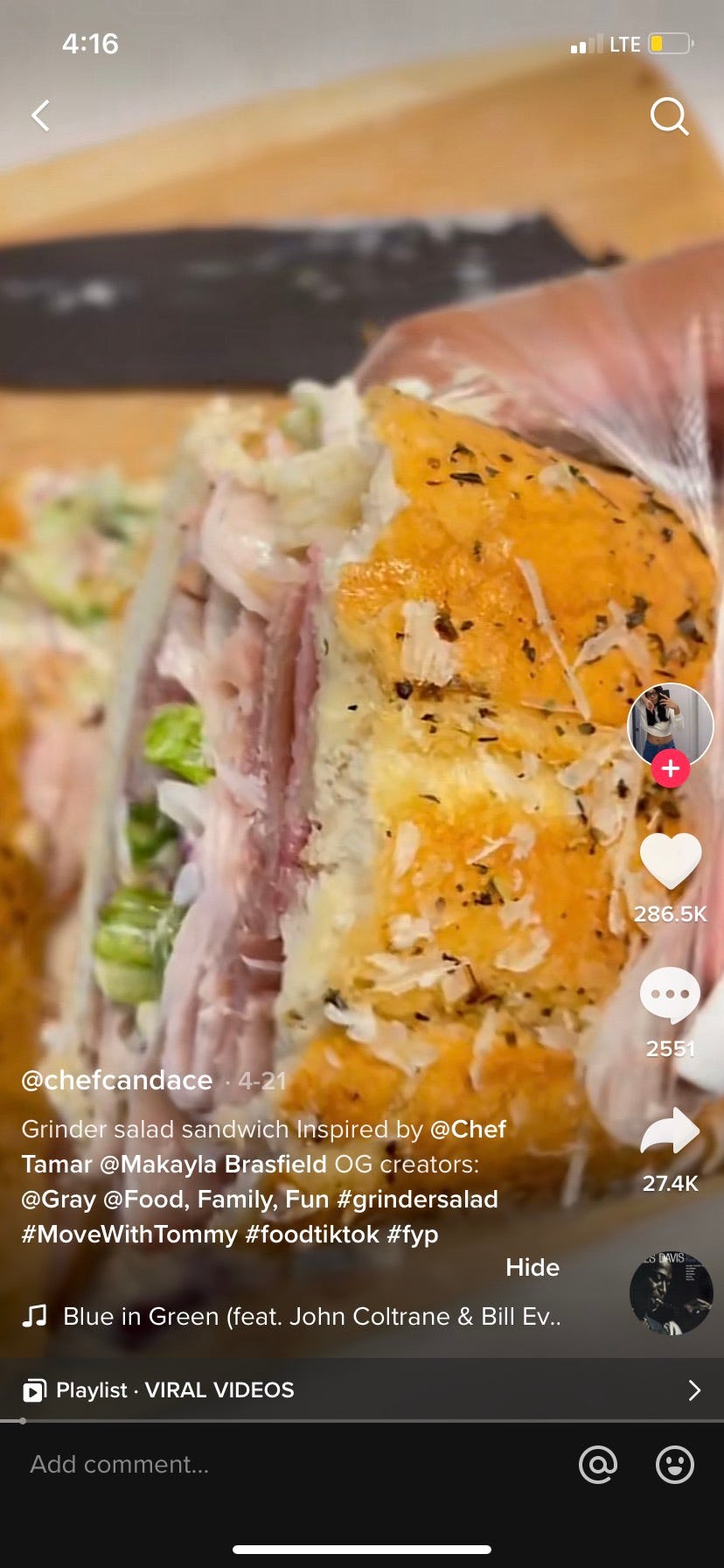Open the #MoveWithTommy hashtag
Viewport: 724px width, 1568px height.
click(129, 1235)
